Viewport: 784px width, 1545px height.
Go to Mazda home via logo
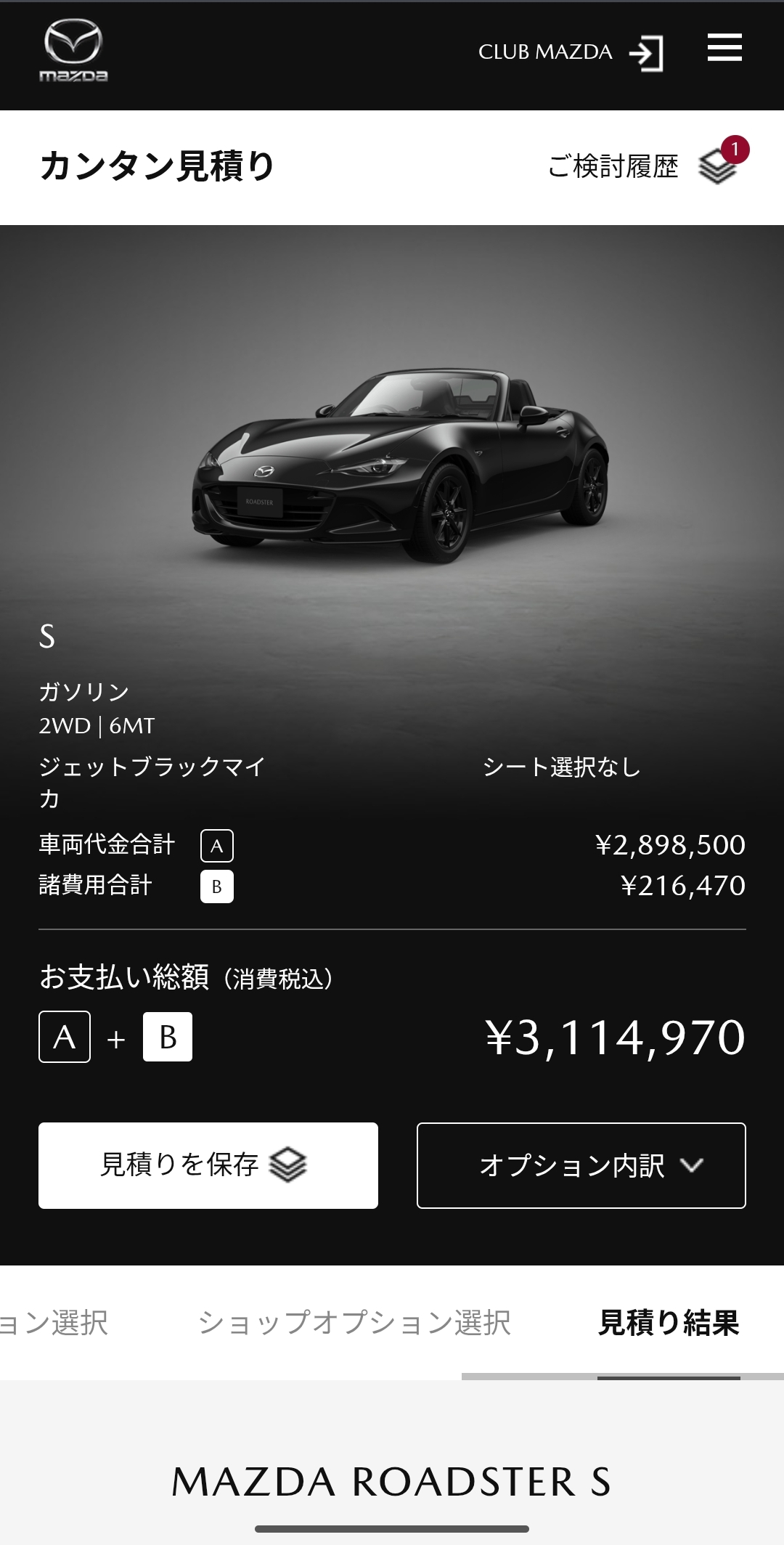coord(73,52)
